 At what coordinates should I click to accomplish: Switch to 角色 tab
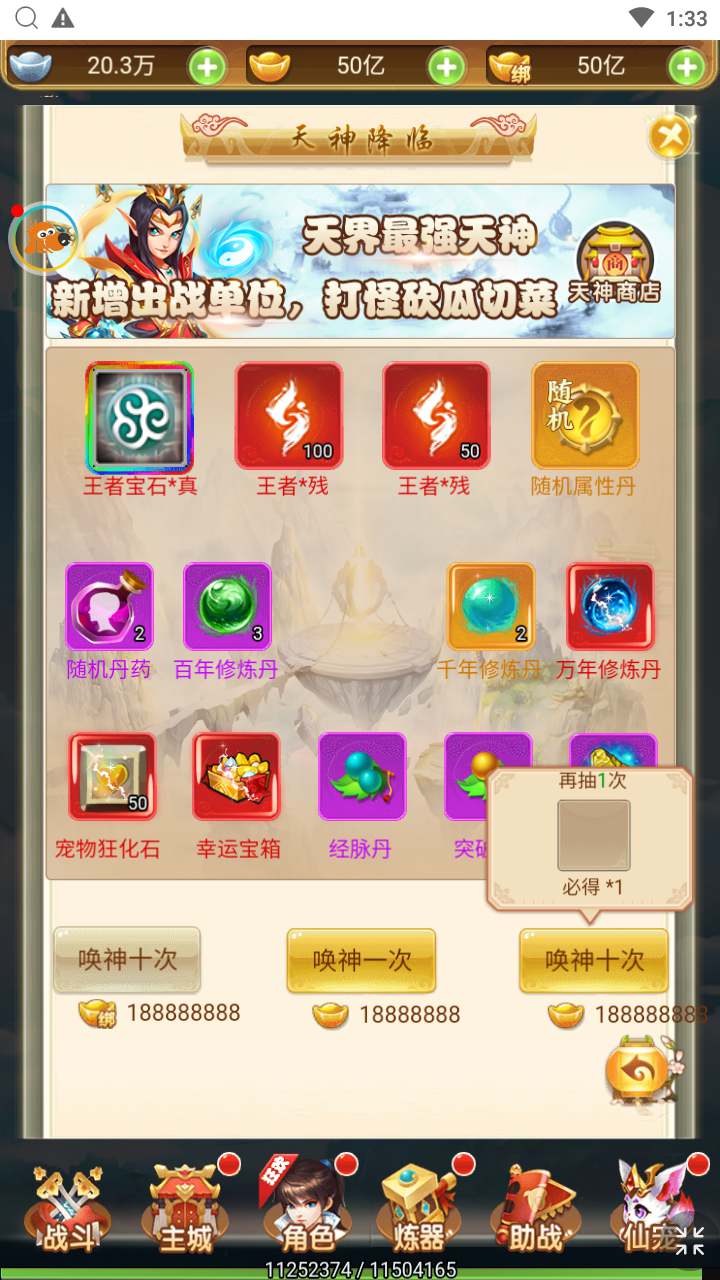point(306,1210)
